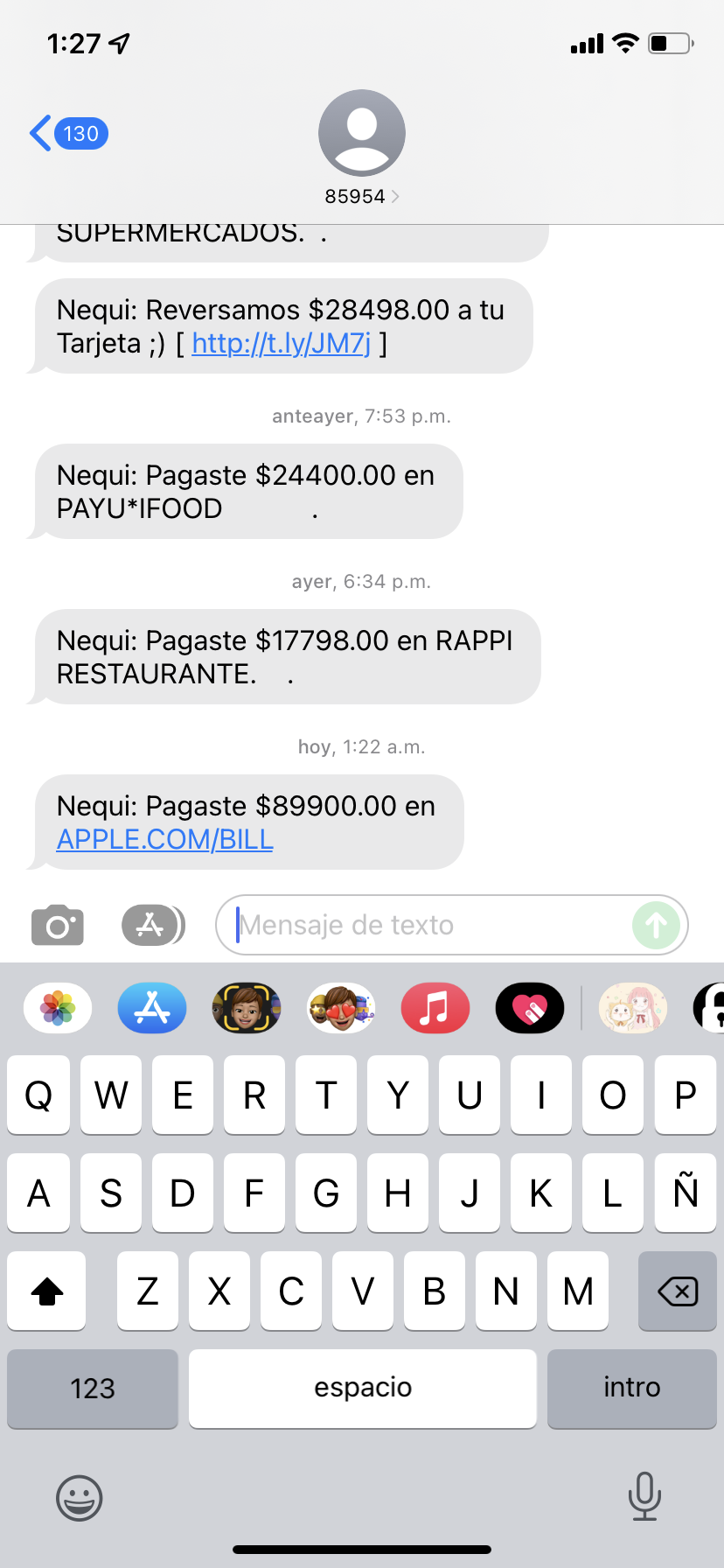The width and height of the screenshot is (724, 1568).
Task: Send the message with the arrow button
Action: point(657,925)
